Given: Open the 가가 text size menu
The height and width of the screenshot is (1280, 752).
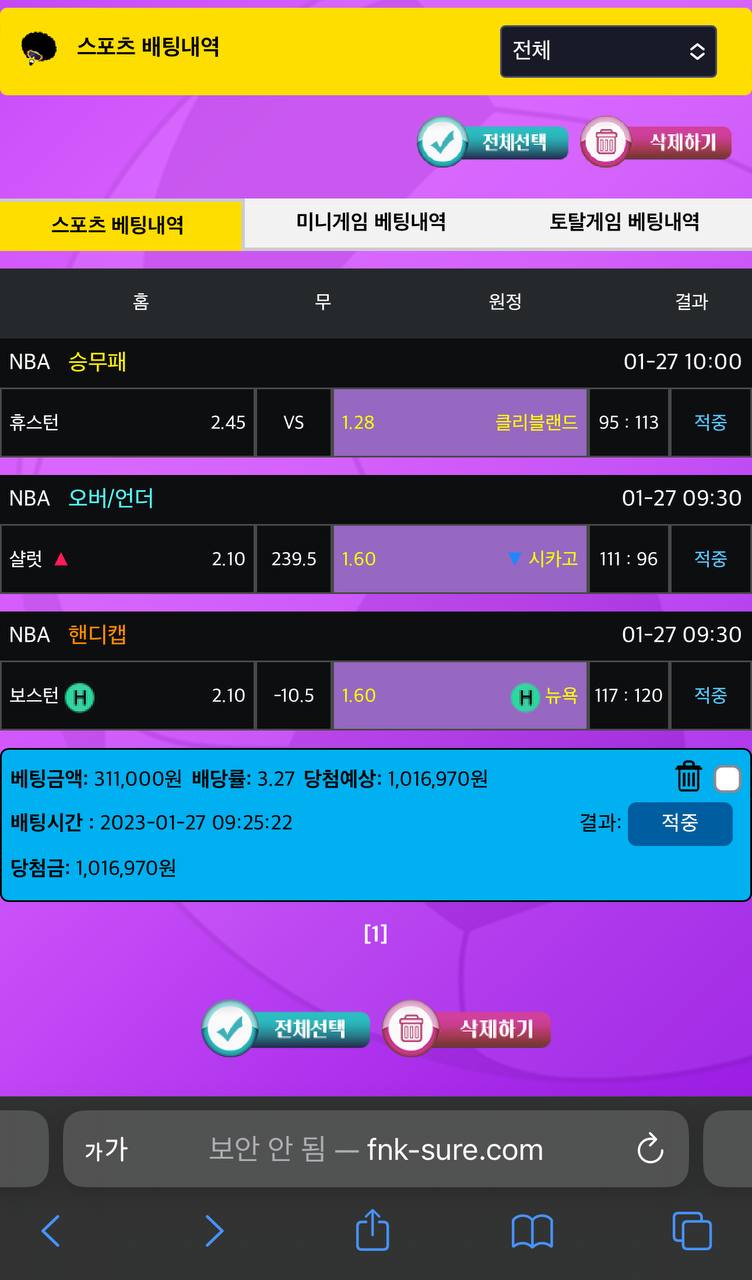Looking at the screenshot, I should (x=106, y=1150).
